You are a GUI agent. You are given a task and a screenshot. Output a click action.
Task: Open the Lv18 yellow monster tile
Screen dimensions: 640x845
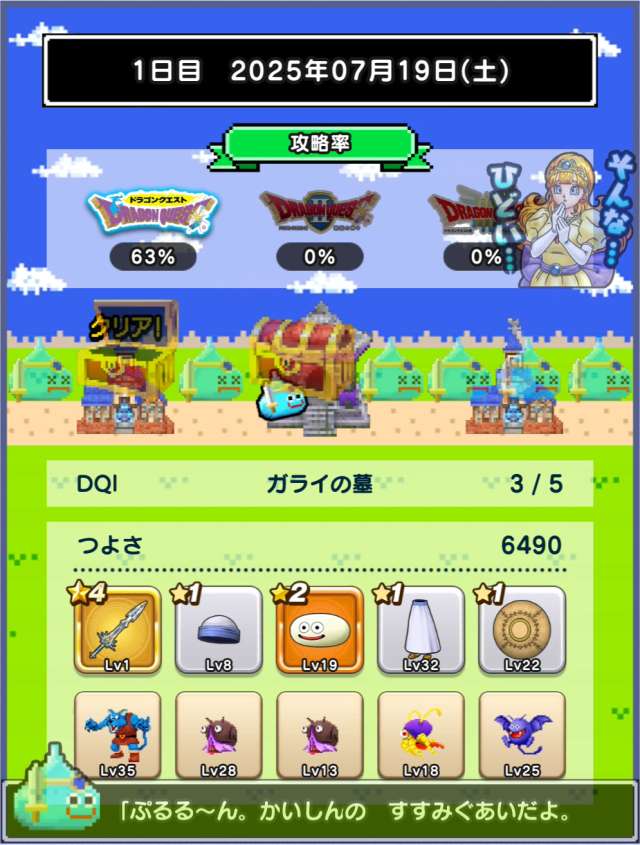420,735
